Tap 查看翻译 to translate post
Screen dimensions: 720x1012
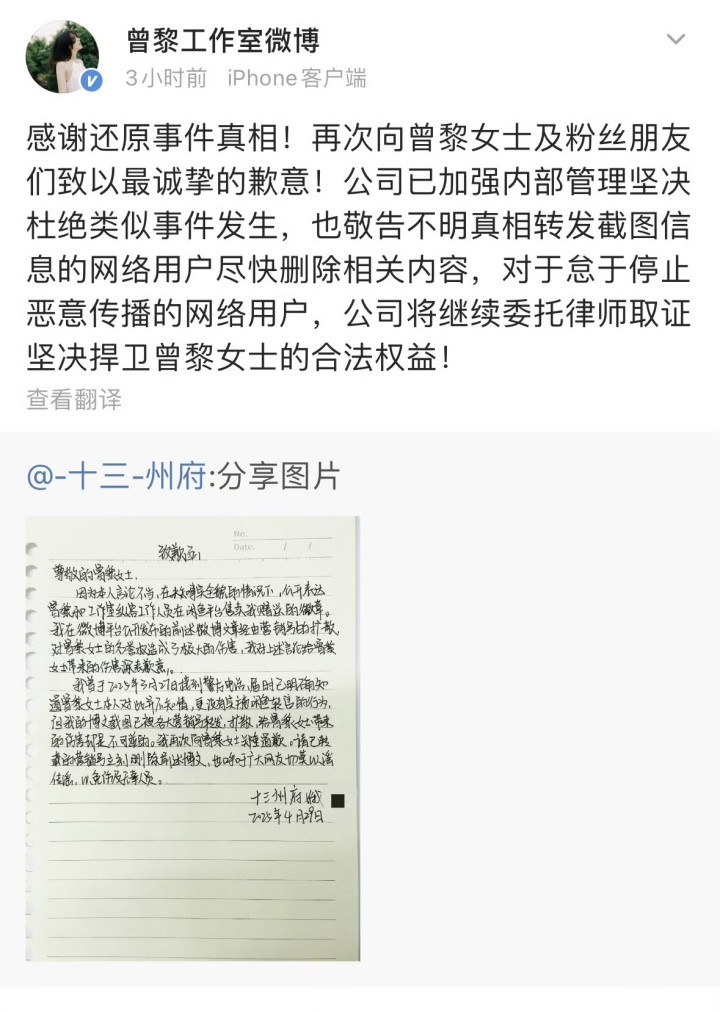click(74, 399)
